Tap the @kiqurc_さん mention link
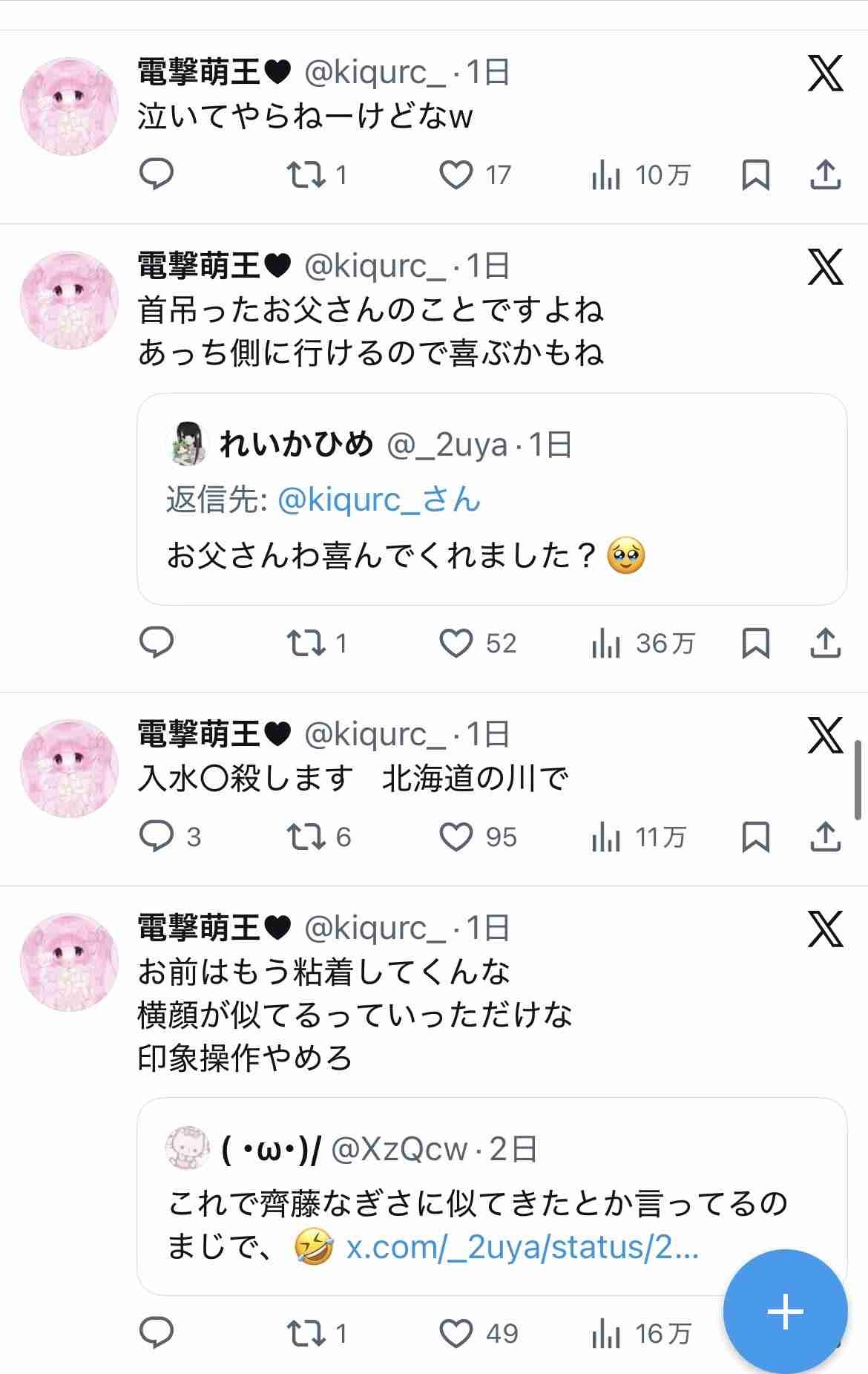Viewport: 868px width, 1374px height. click(379, 500)
